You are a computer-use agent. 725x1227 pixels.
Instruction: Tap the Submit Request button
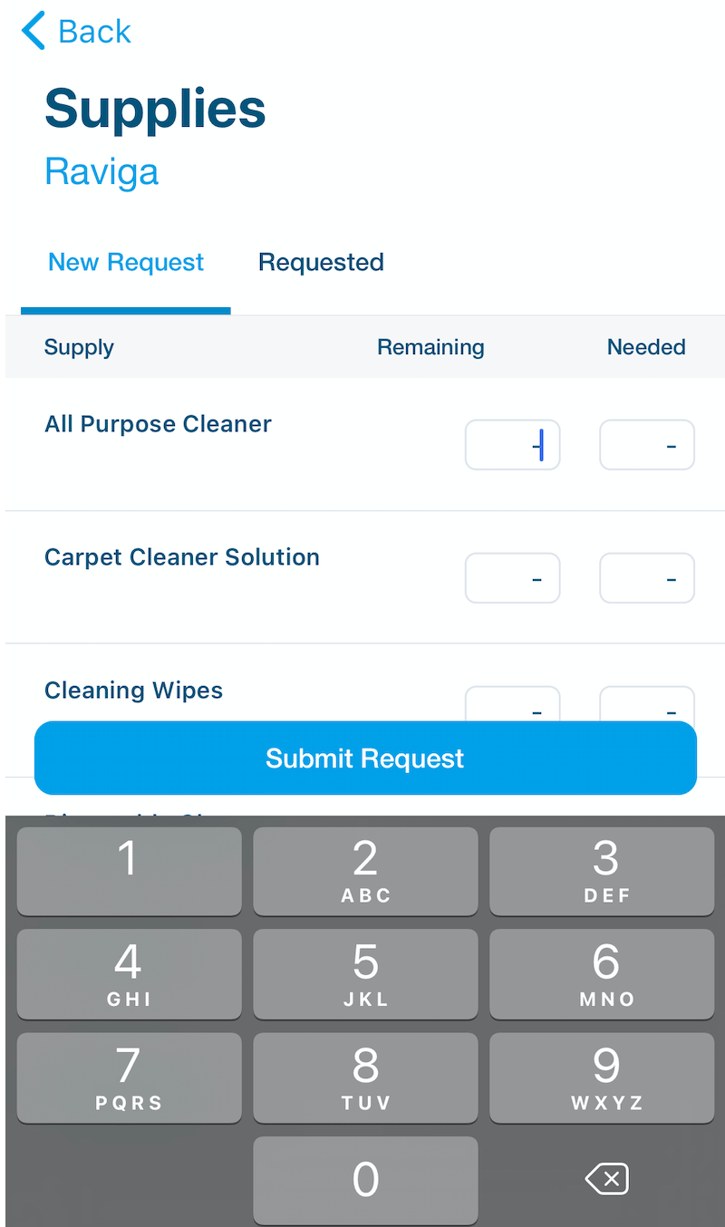pyautogui.click(x=362, y=757)
